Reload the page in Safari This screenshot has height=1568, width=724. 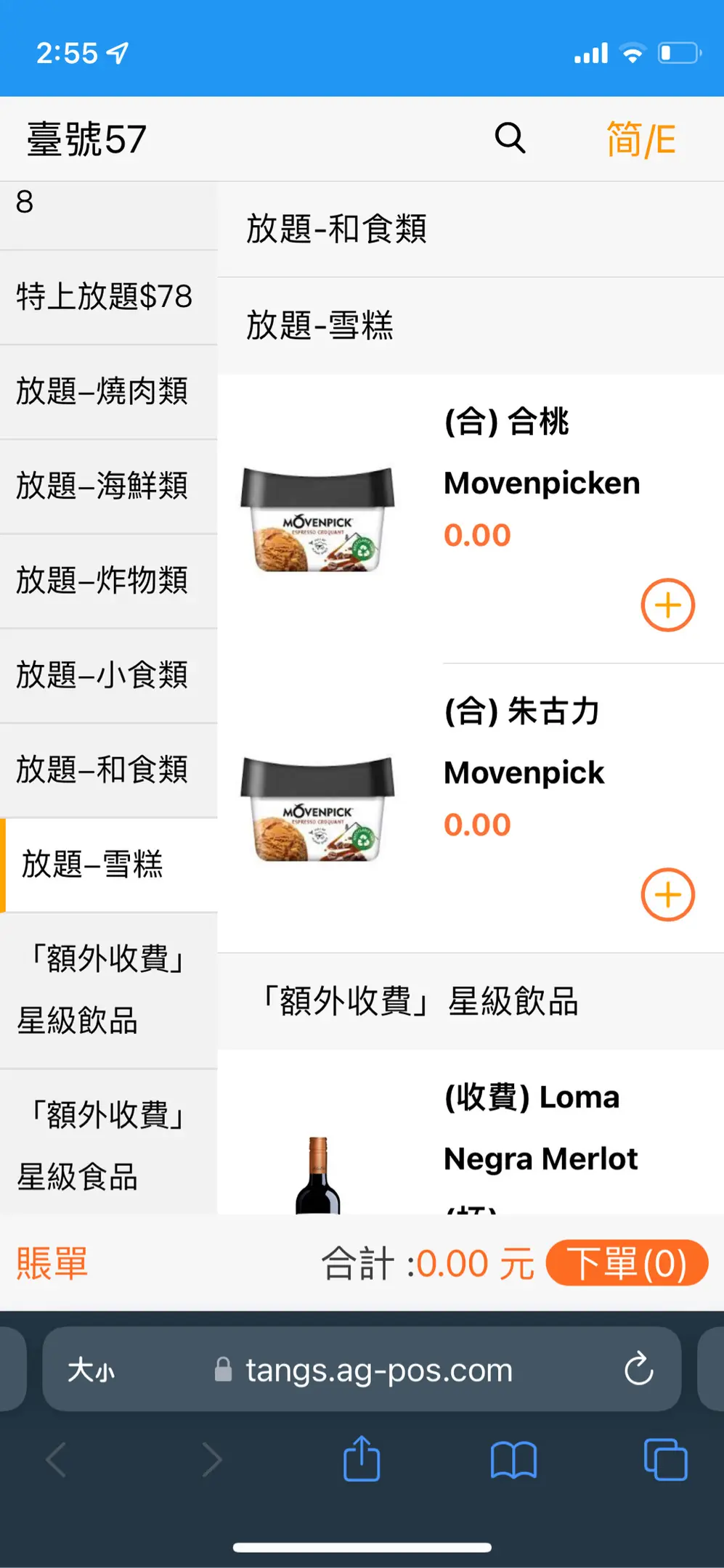pyautogui.click(x=638, y=1369)
